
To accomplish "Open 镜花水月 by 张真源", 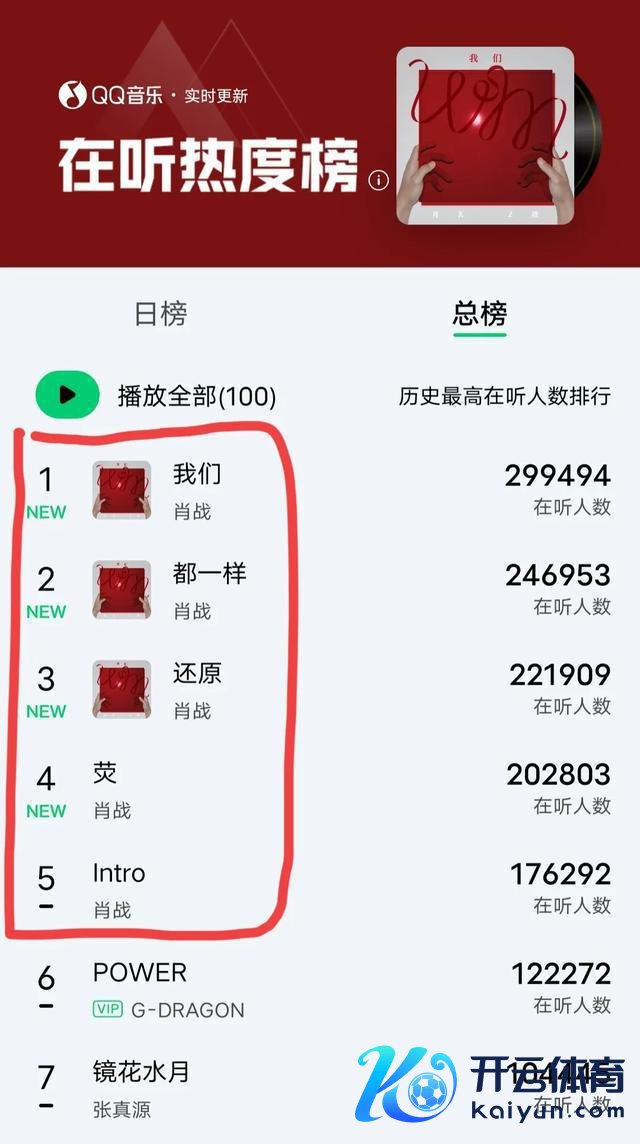I will pos(141,1073).
